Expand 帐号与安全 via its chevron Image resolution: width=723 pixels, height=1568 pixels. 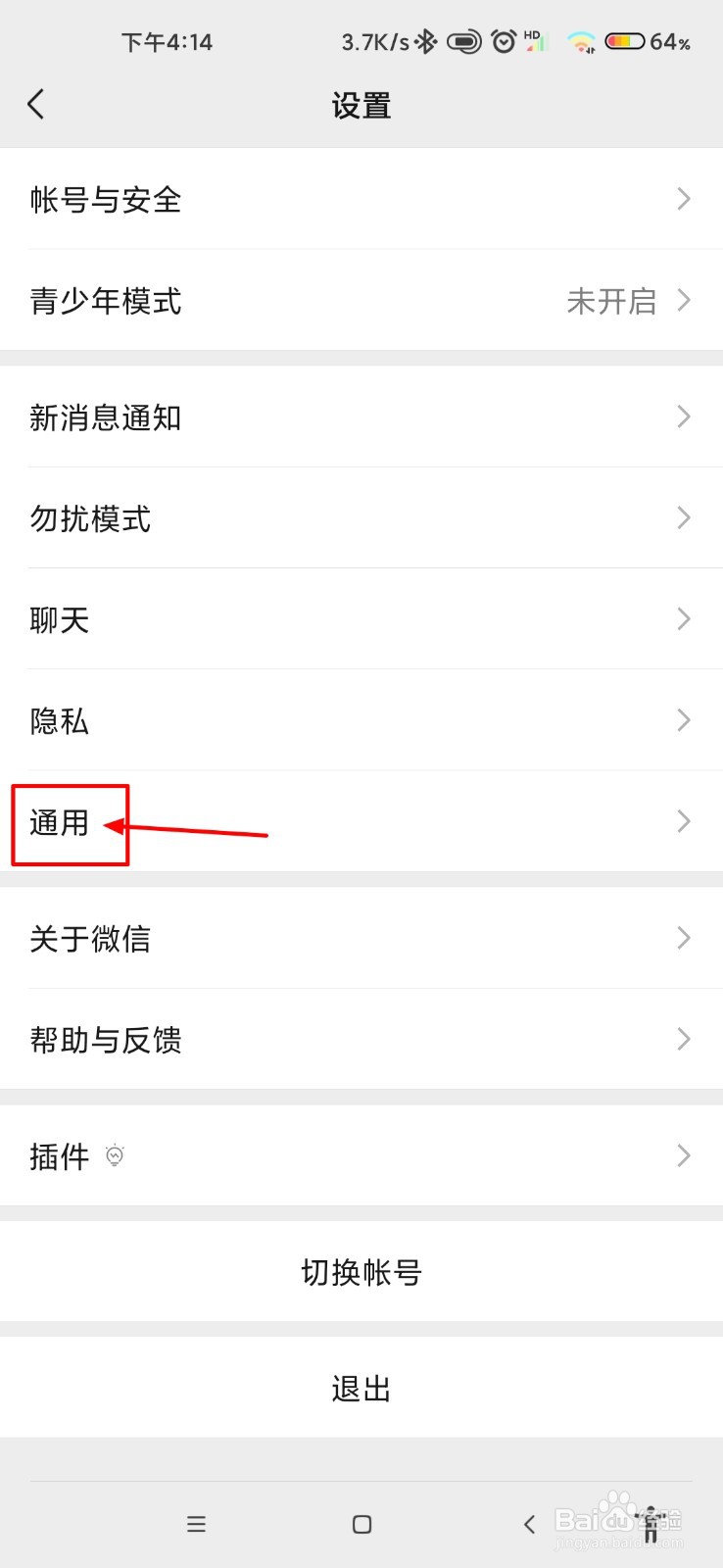tap(683, 199)
